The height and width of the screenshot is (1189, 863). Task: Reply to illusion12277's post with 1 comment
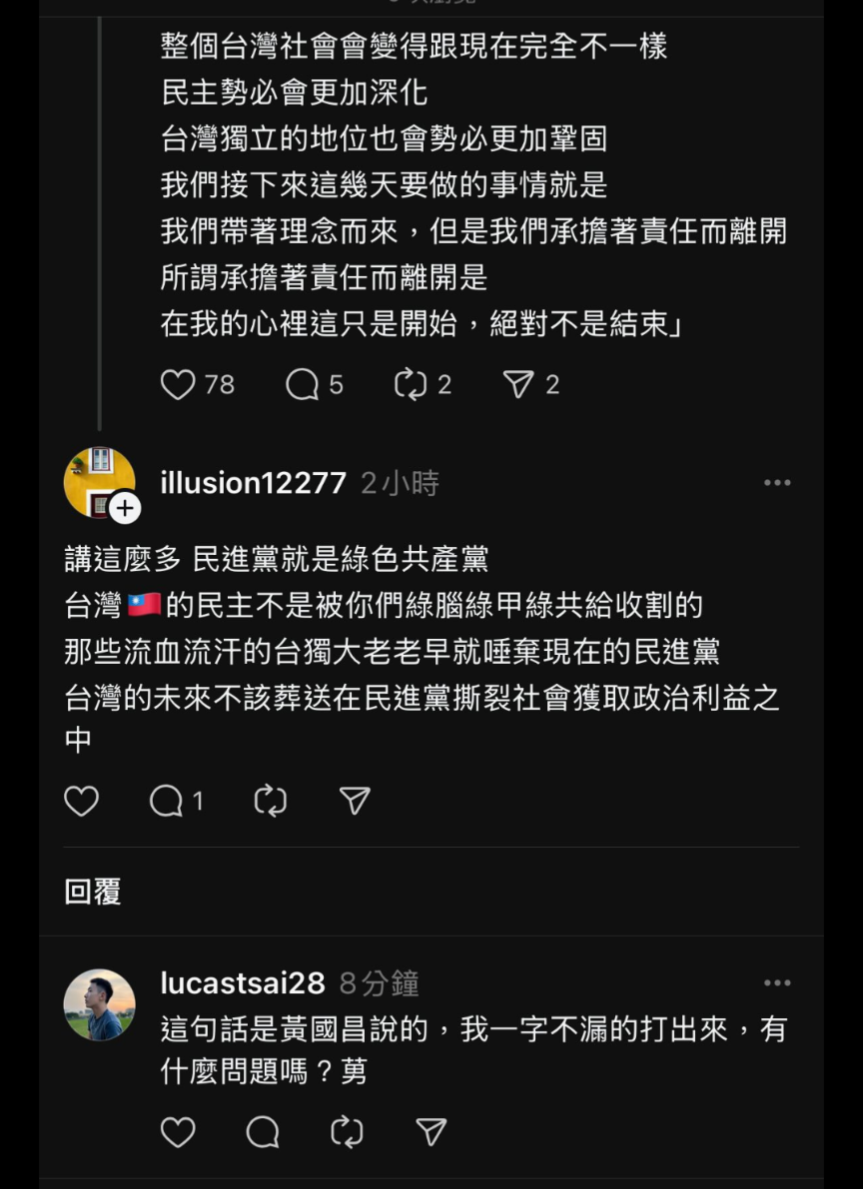click(167, 801)
